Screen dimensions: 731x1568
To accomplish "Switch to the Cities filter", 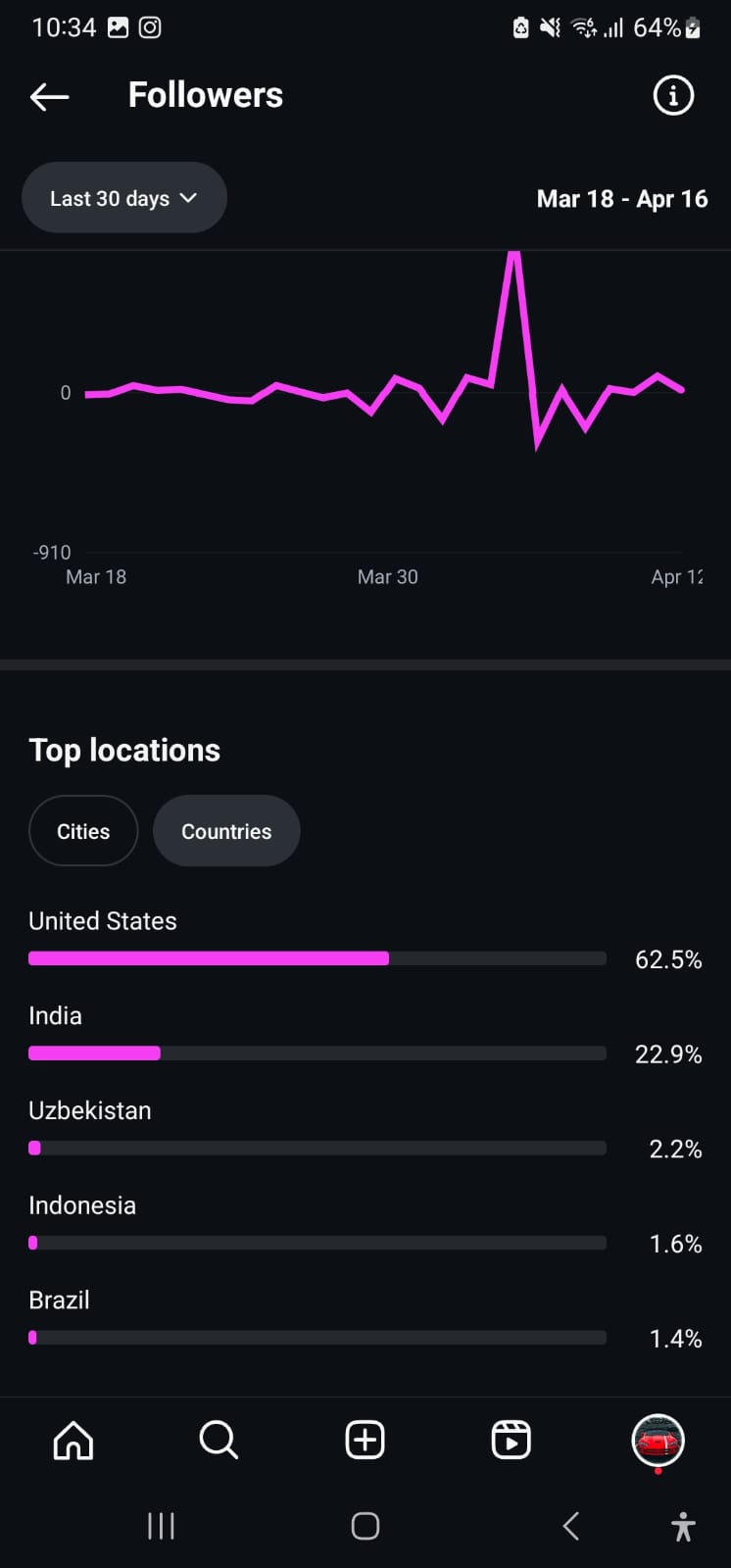I will point(83,831).
